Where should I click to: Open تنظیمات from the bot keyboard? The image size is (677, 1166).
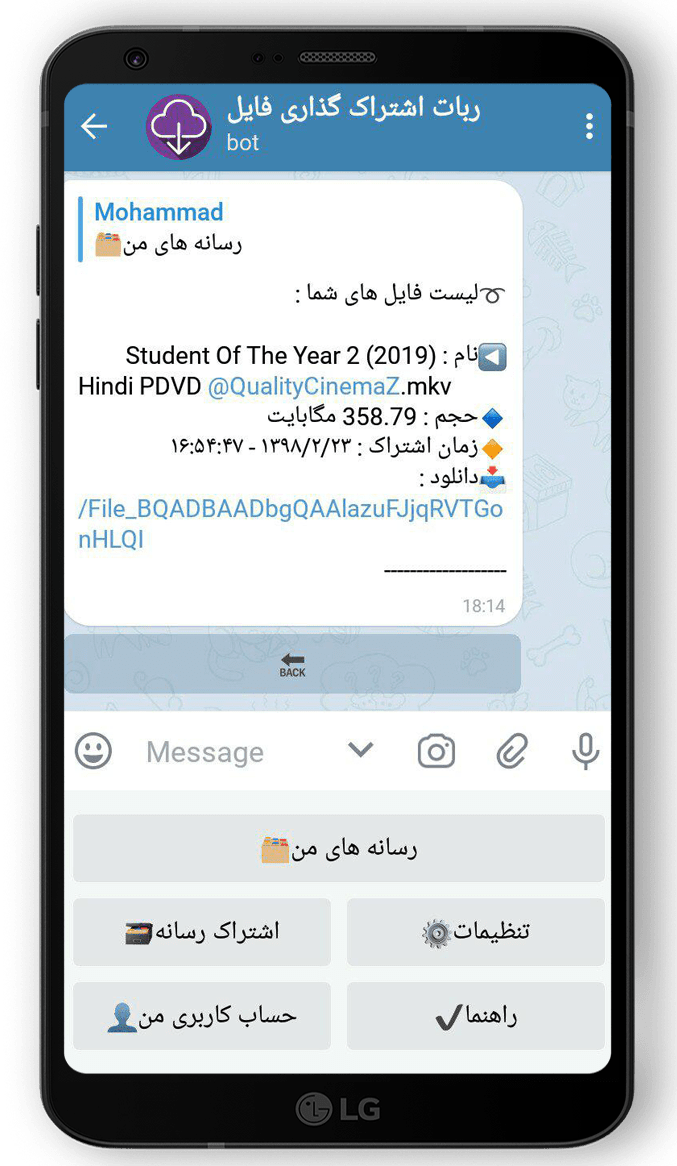click(475, 932)
